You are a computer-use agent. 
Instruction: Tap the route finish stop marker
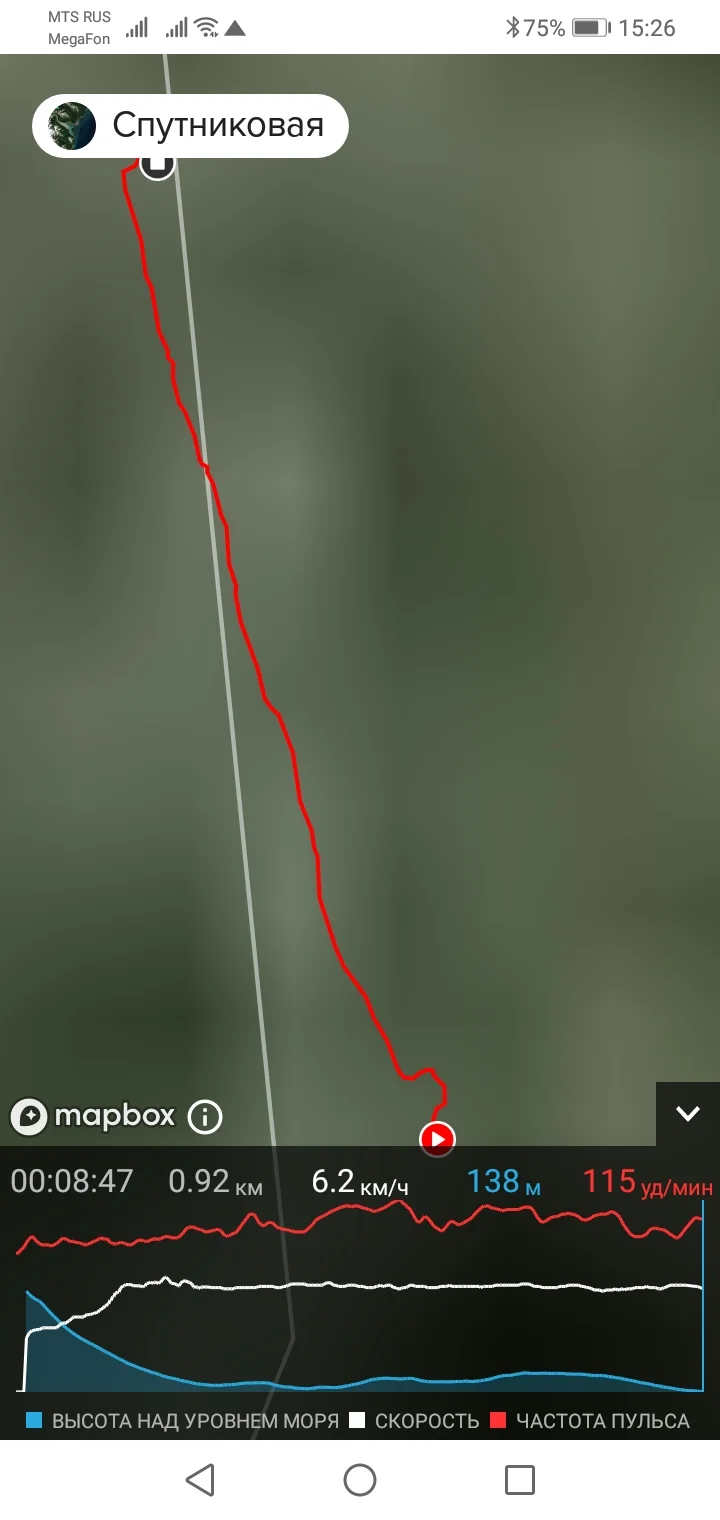(157, 164)
